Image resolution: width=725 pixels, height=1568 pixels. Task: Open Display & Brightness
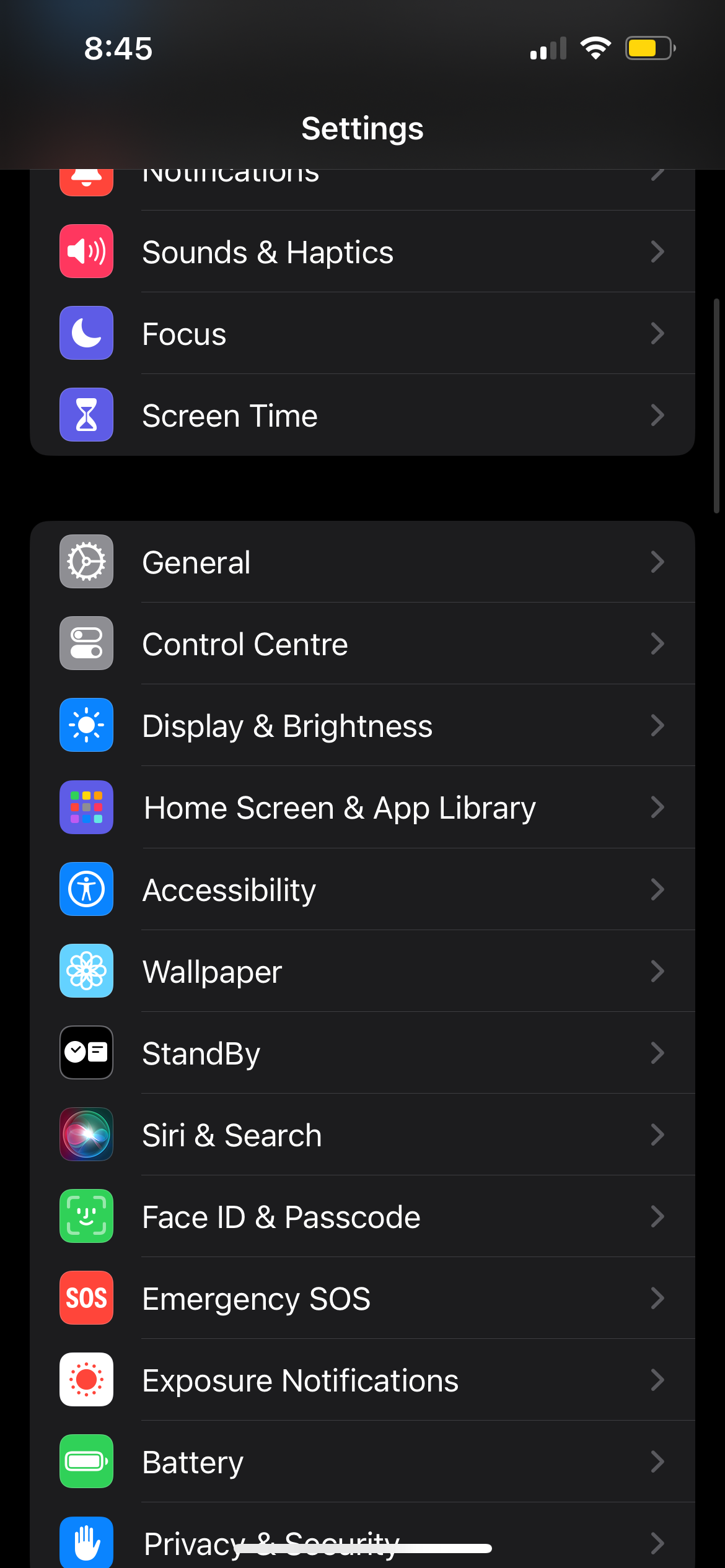362,726
